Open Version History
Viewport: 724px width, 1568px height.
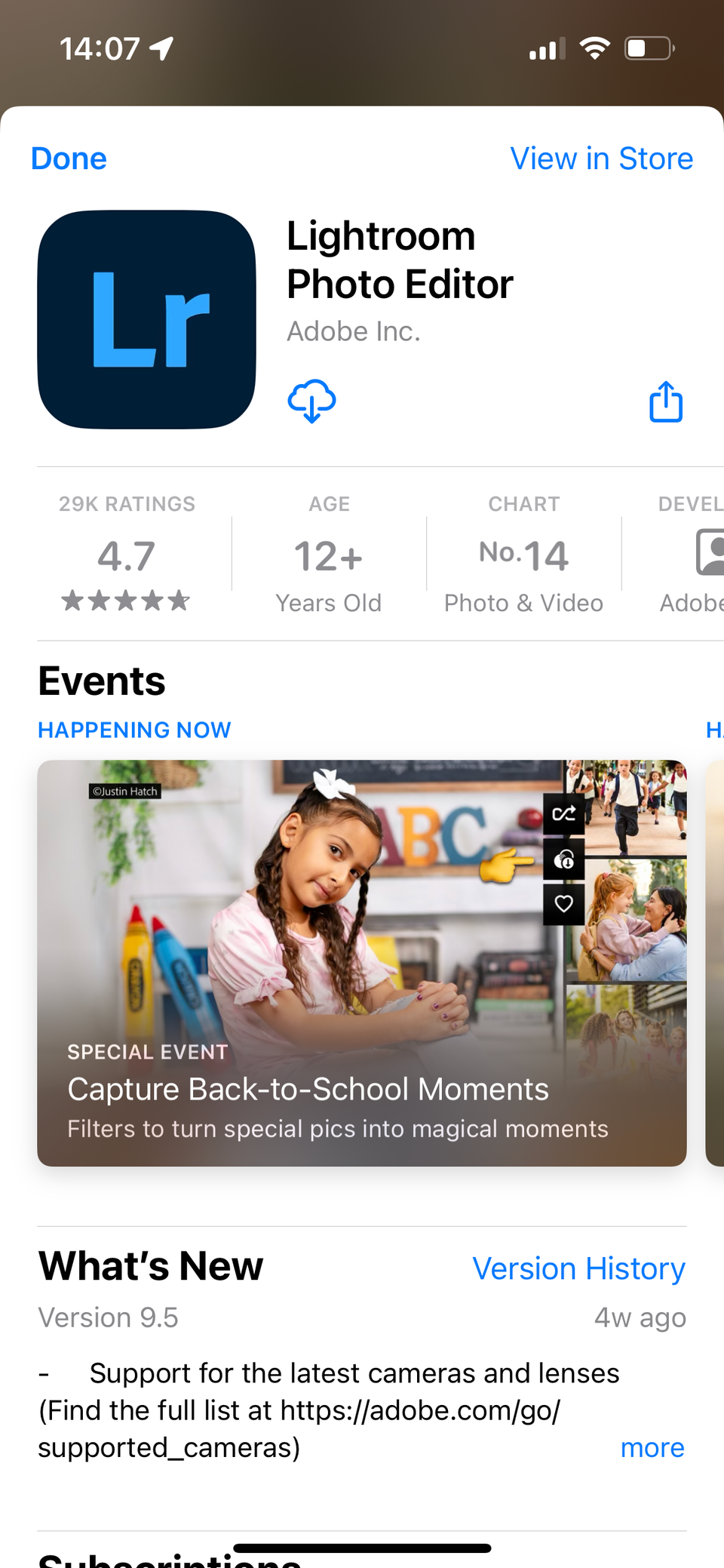578,1268
